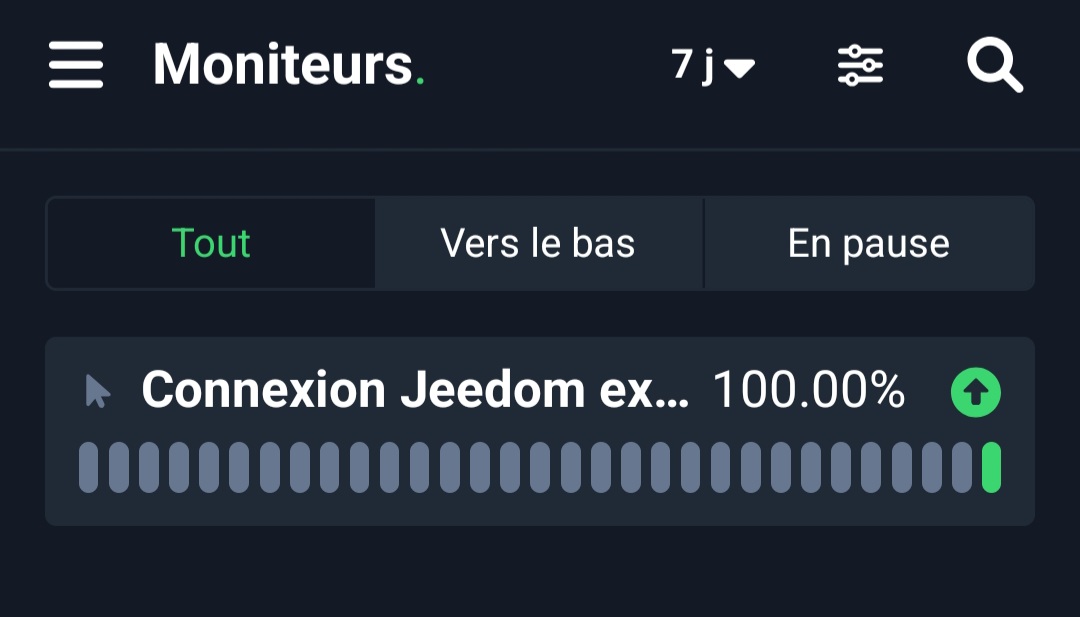
Task: Open the filter settings sliders
Action: 860,66
